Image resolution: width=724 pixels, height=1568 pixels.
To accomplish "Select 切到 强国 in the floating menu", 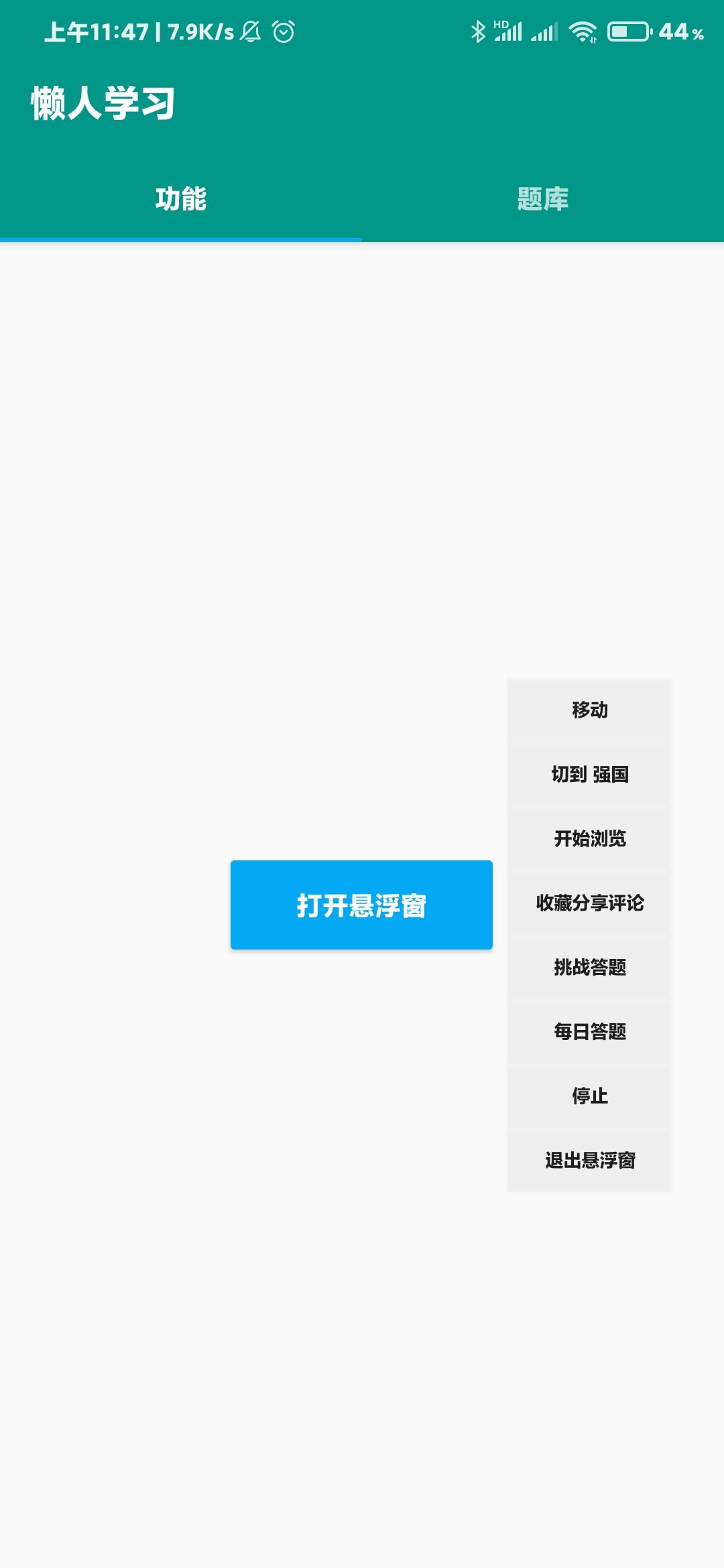I will pos(589,774).
